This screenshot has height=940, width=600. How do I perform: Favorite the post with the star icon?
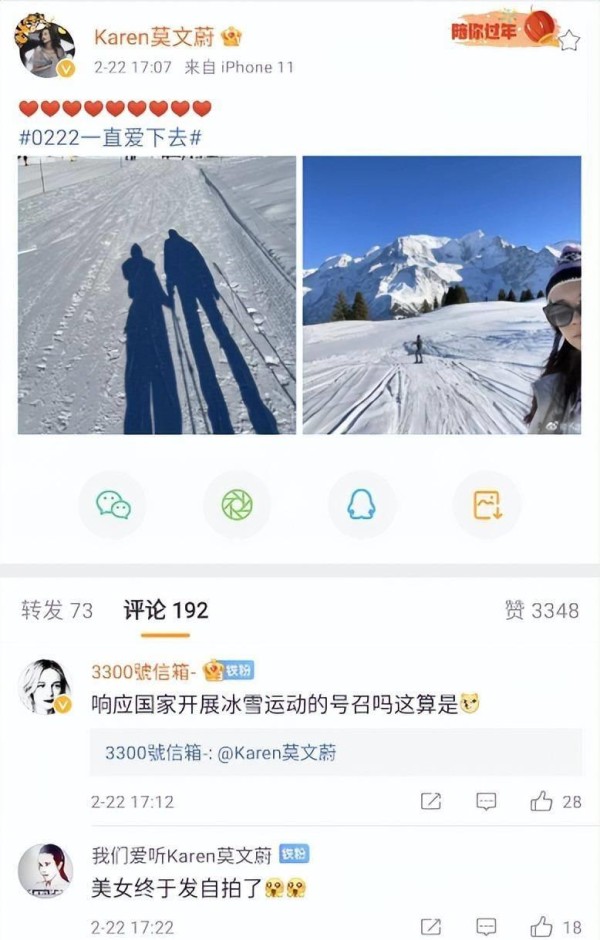(569, 40)
